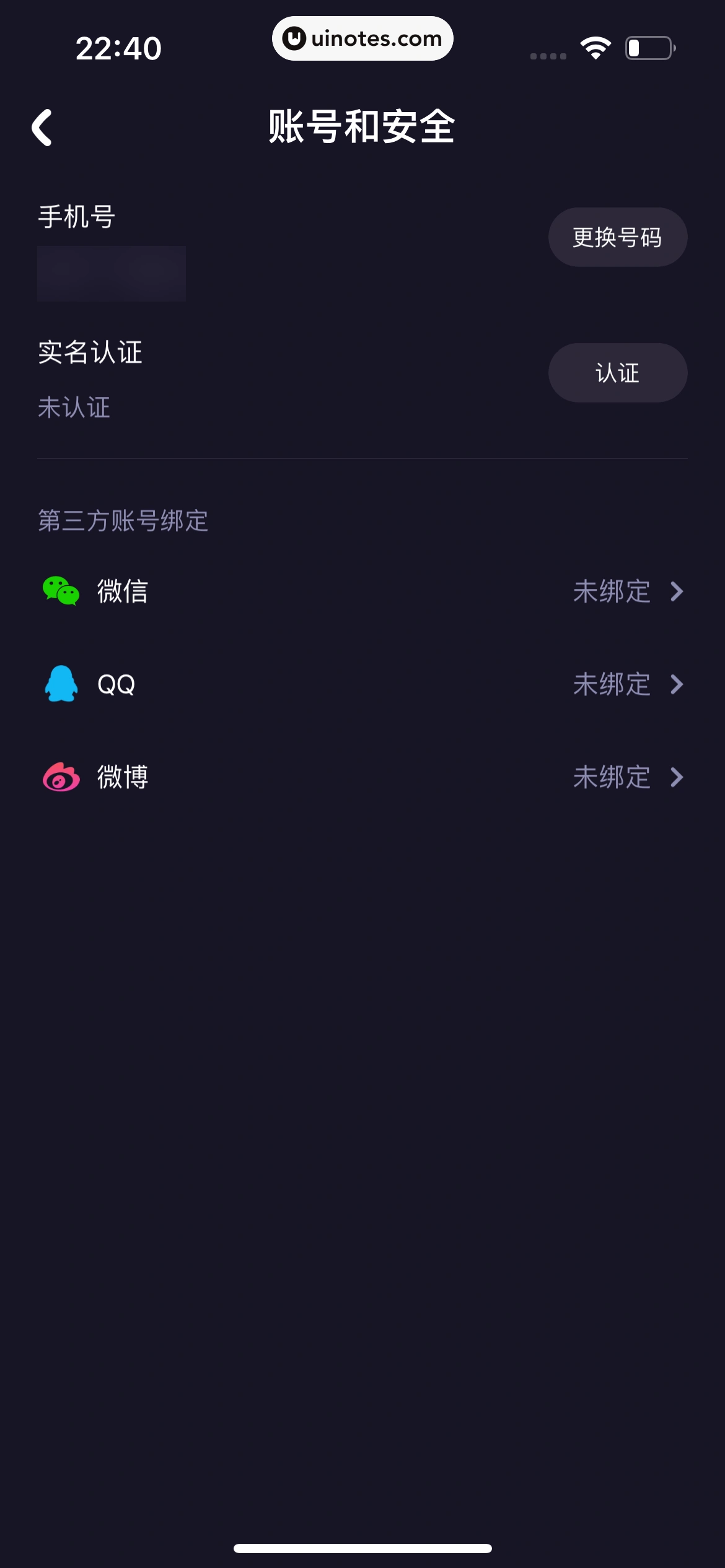Open the uinotes.com pill at screen top
The image size is (725, 1568).
click(362, 38)
